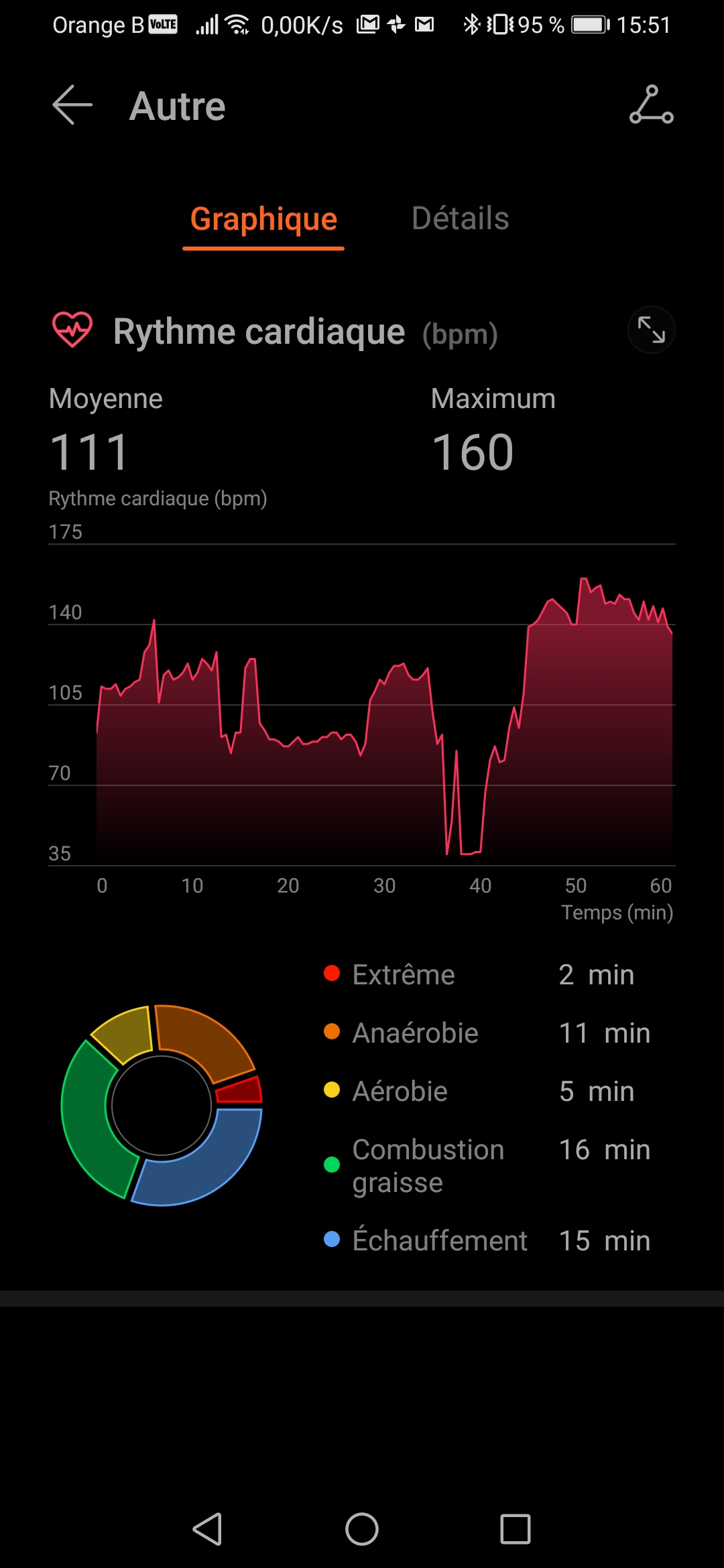Switch to the Détails tab

pyautogui.click(x=460, y=218)
